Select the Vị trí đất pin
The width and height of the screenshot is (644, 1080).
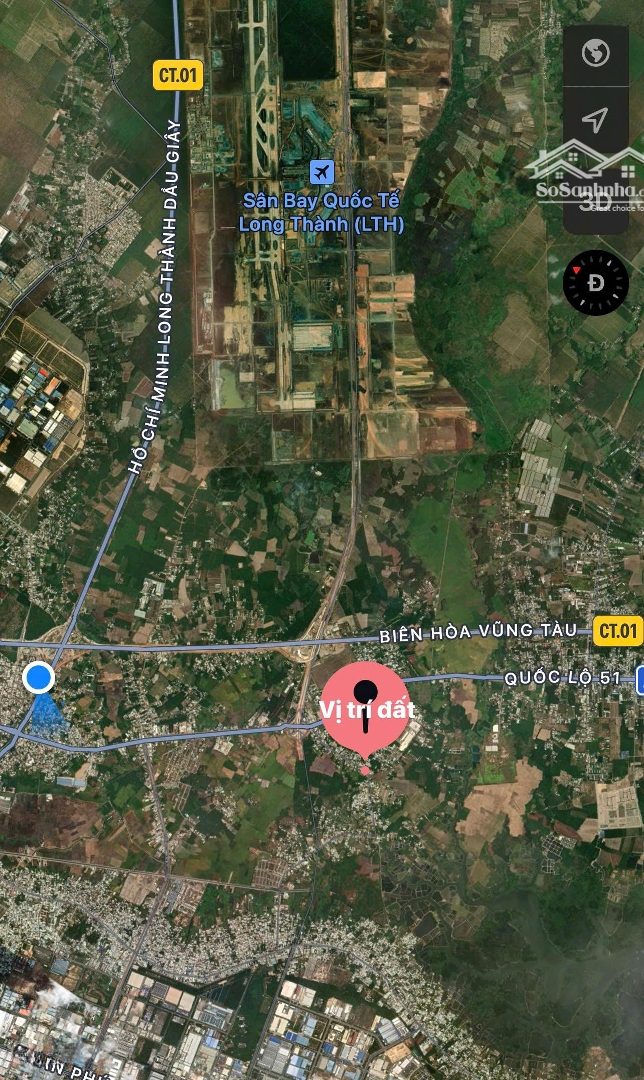tap(365, 708)
